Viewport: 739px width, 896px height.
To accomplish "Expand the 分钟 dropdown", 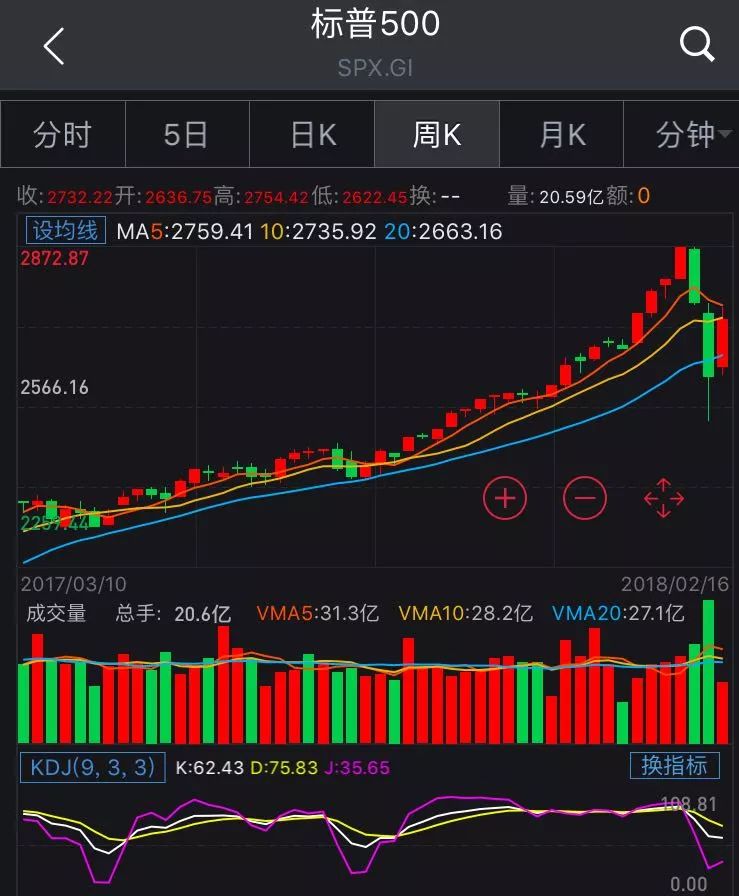I will point(685,134).
